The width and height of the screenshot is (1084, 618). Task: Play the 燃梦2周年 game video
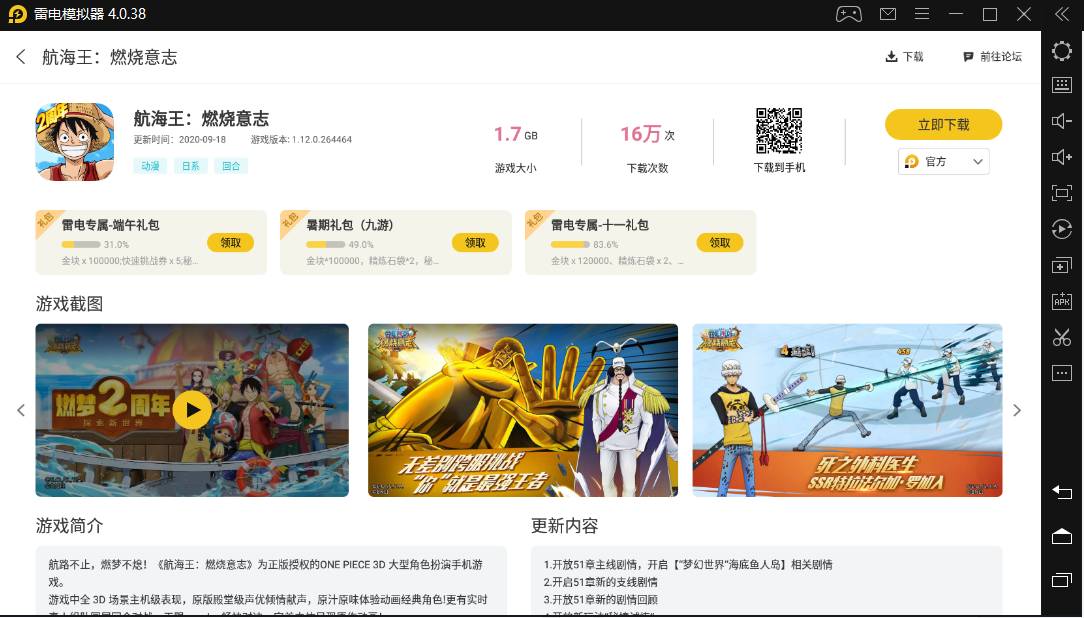[192, 409]
